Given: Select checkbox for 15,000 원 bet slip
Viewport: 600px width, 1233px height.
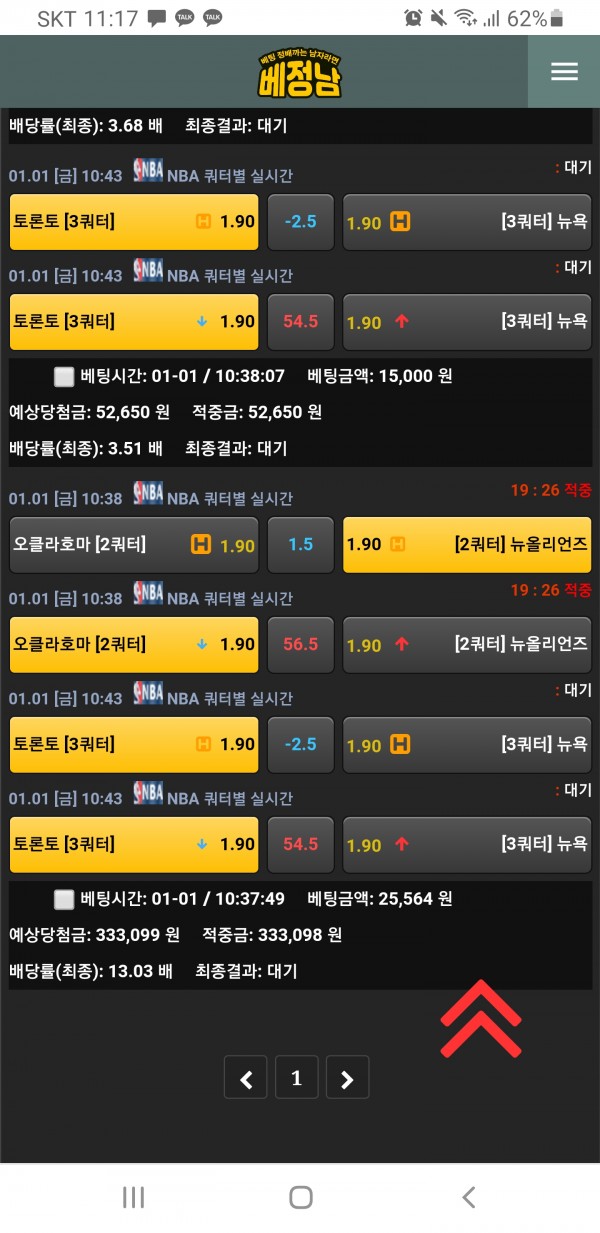Looking at the screenshot, I should pos(64,377).
